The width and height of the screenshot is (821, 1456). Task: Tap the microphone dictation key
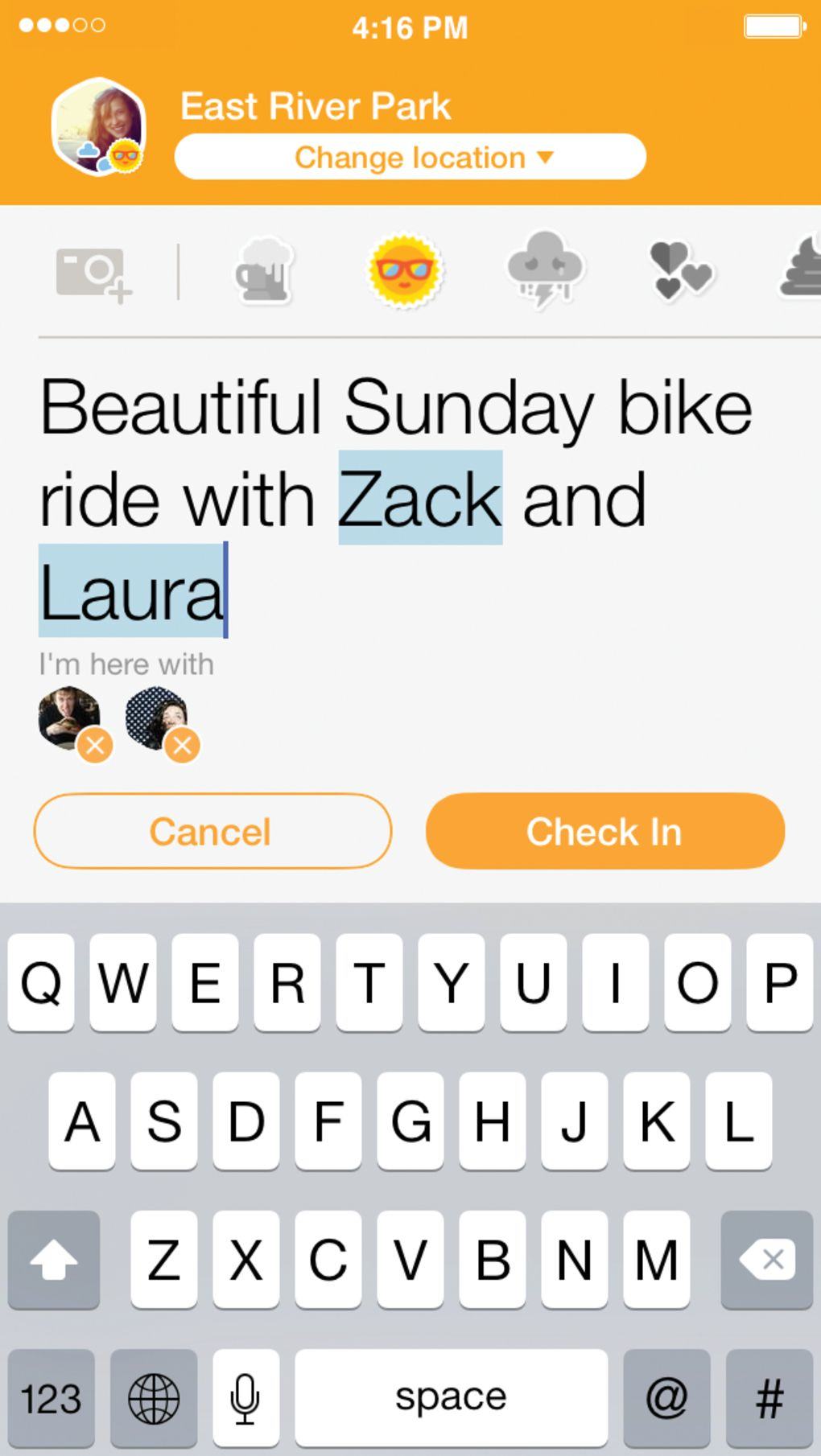click(245, 1398)
